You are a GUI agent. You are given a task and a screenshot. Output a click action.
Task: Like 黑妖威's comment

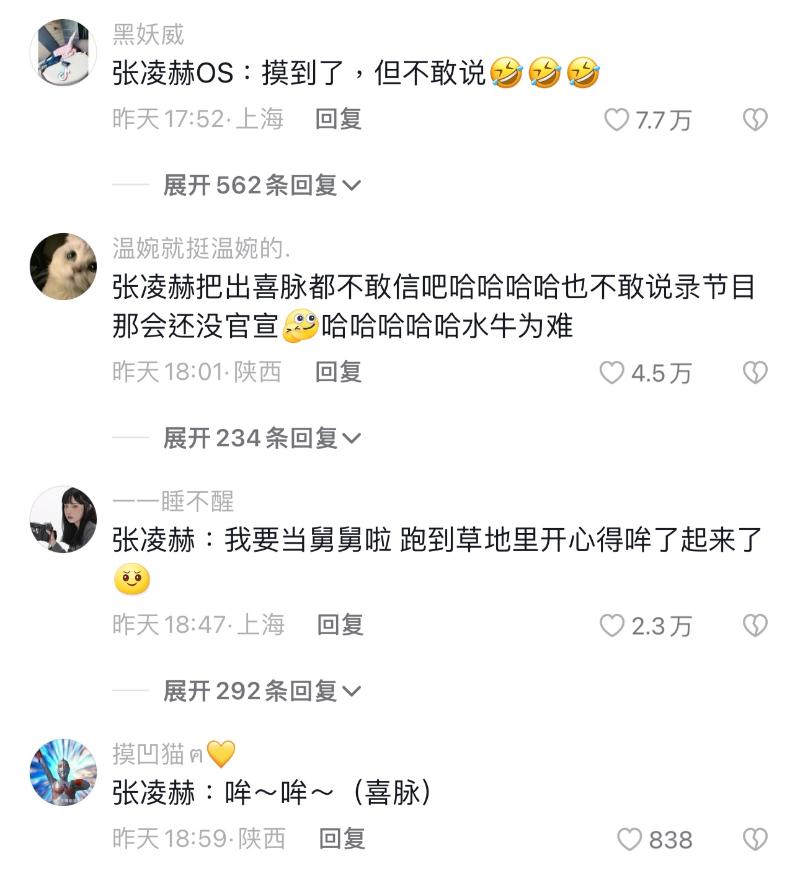[x=618, y=120]
